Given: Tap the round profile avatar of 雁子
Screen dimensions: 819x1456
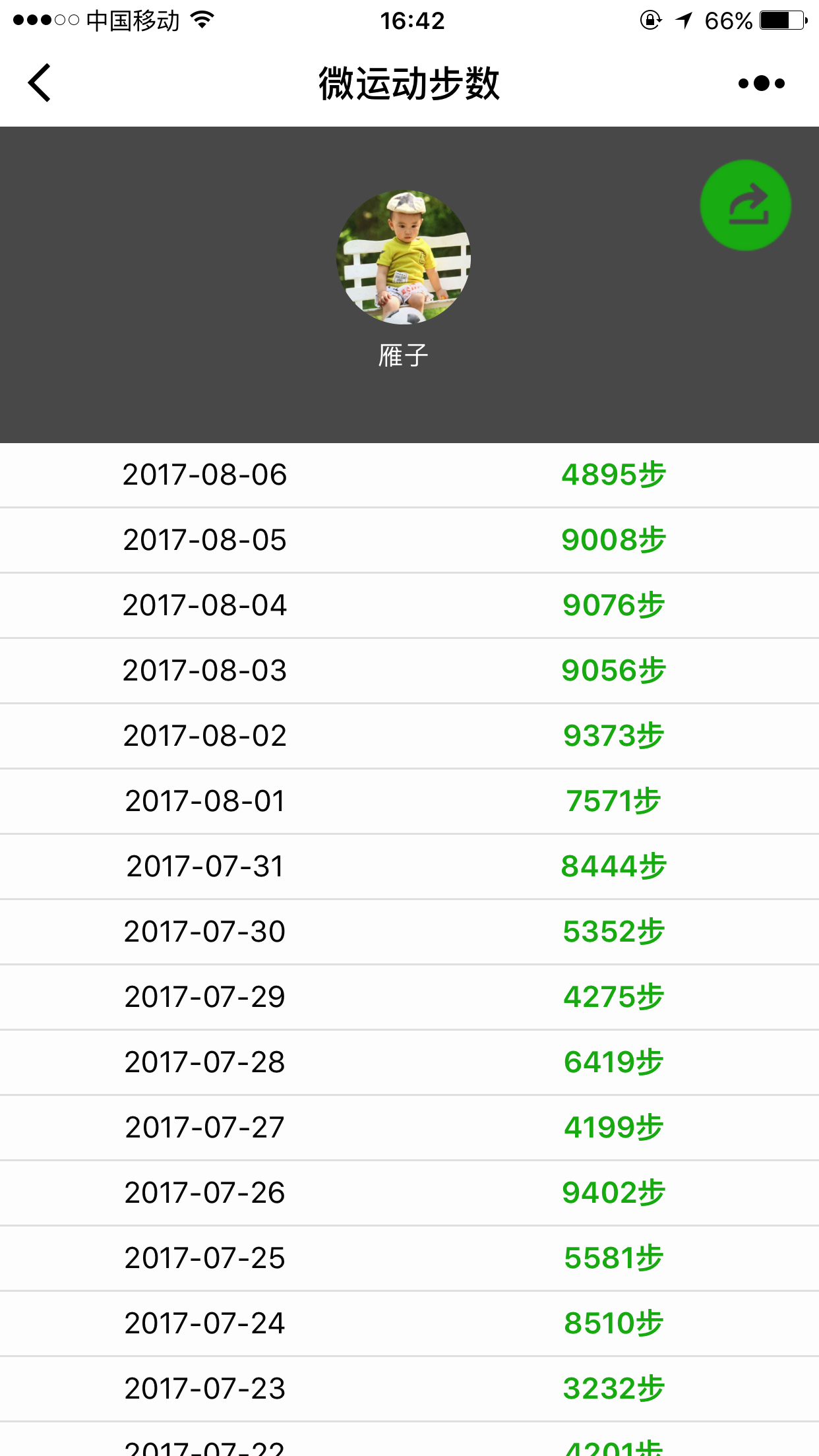Looking at the screenshot, I should coord(404,257).
